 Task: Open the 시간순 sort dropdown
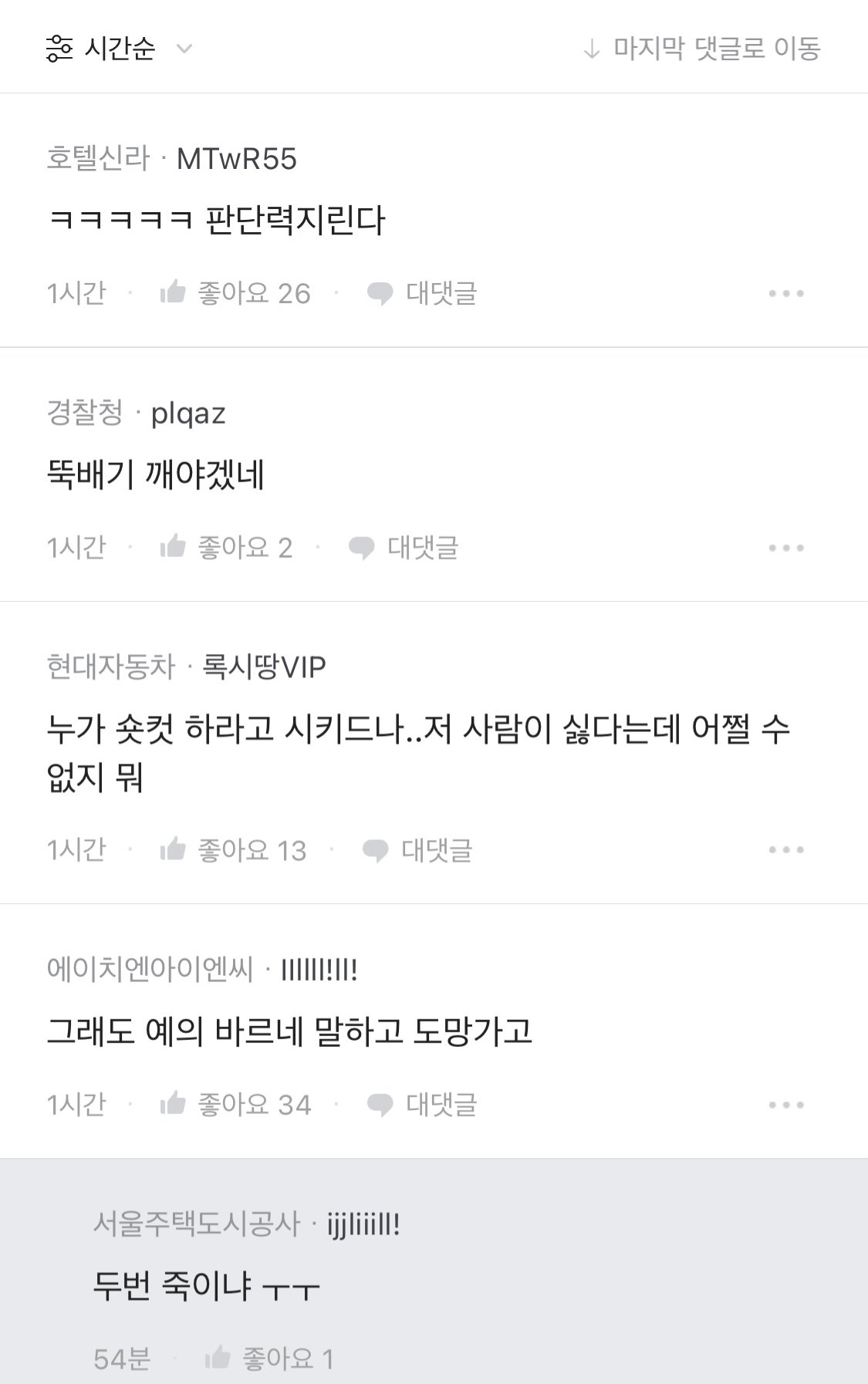tap(118, 49)
